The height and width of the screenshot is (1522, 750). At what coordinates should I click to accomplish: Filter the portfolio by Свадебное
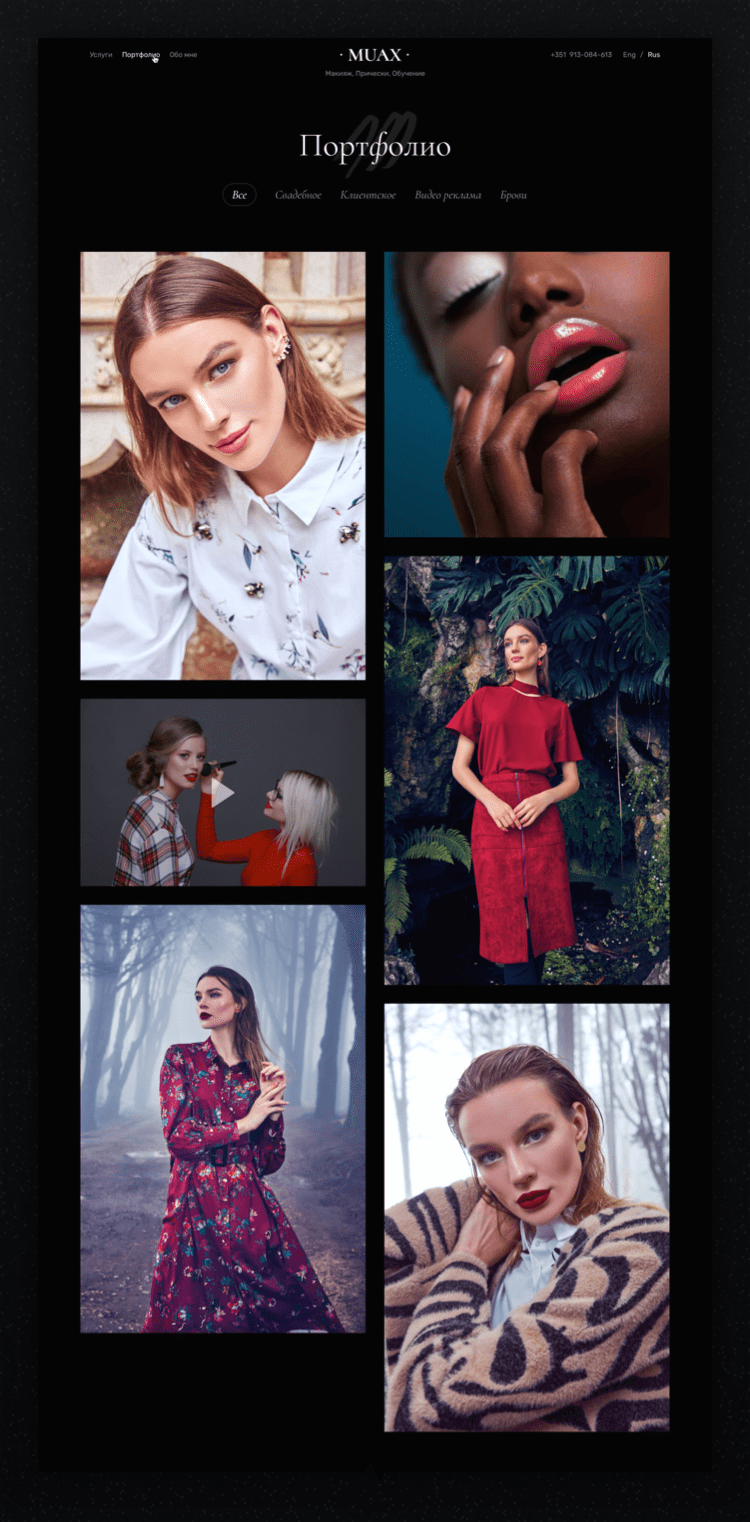tap(298, 195)
